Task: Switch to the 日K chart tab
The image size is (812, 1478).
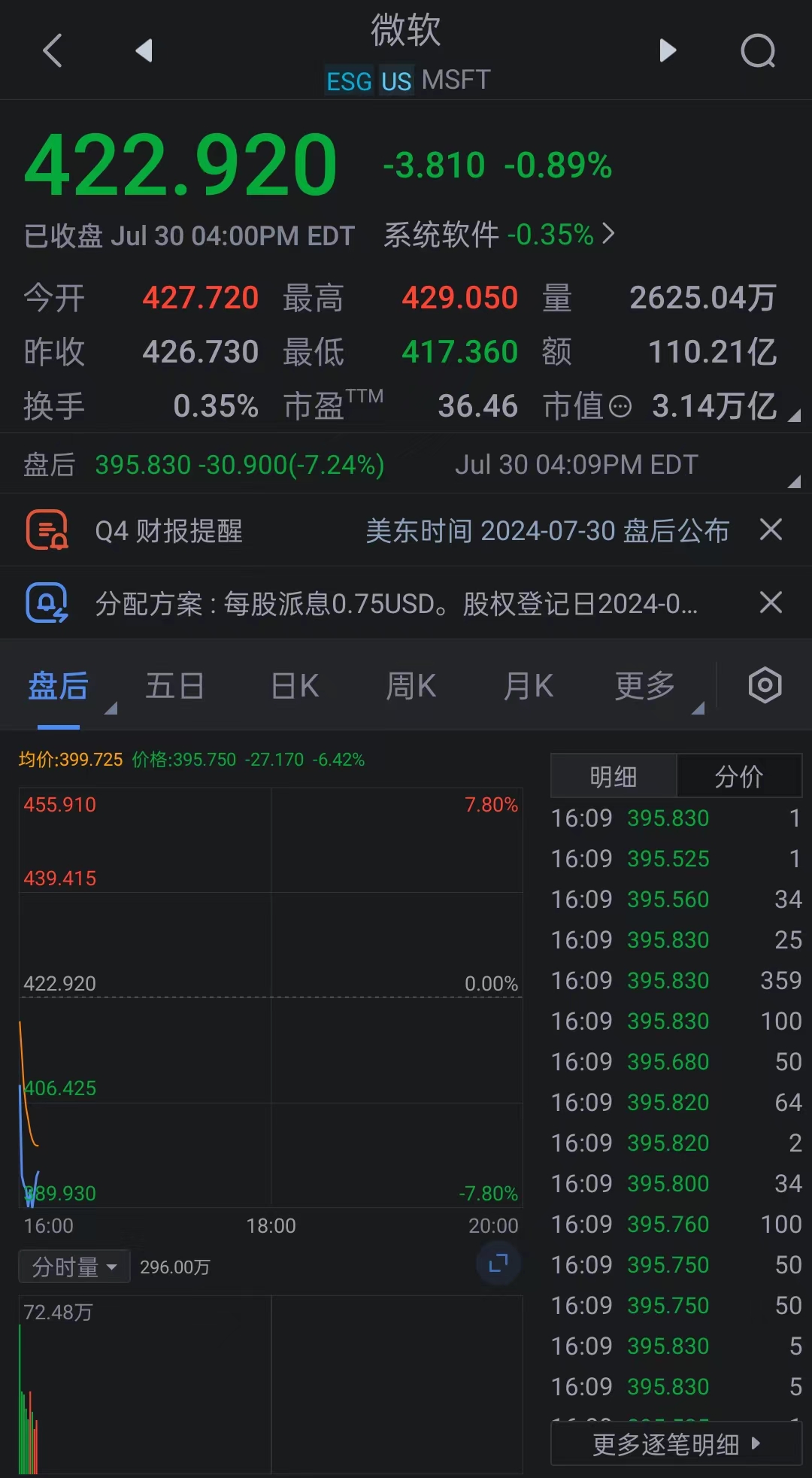Action: point(295,686)
